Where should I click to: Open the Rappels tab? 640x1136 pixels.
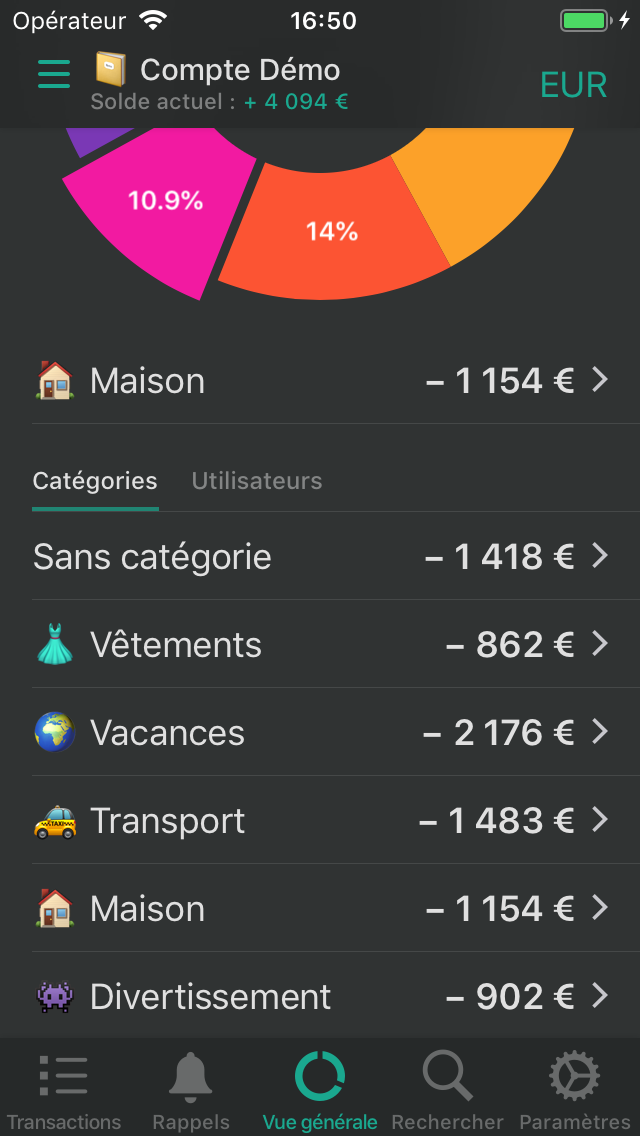[191, 1090]
